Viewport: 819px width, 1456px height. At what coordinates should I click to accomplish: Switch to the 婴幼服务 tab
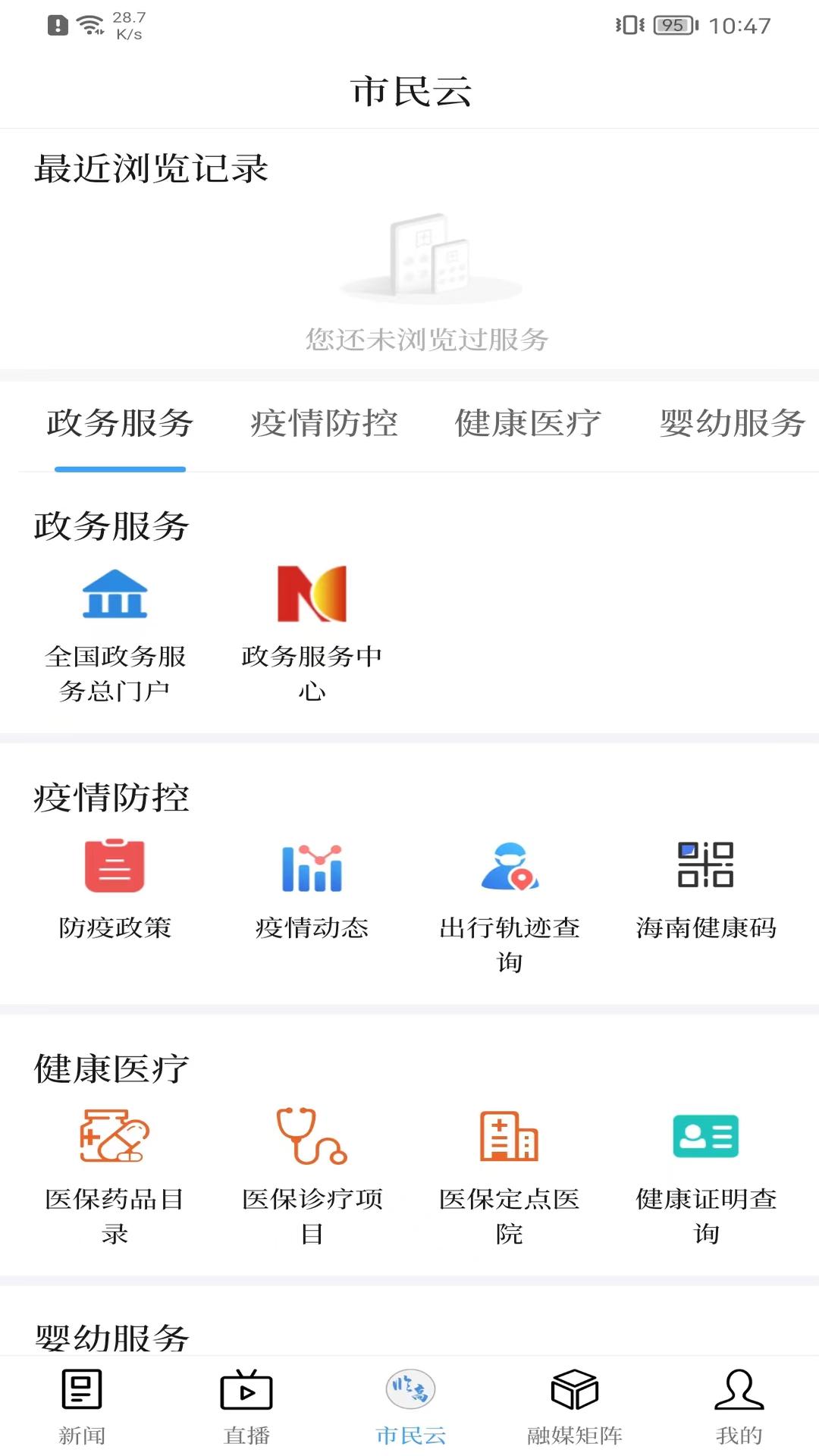pos(730,425)
